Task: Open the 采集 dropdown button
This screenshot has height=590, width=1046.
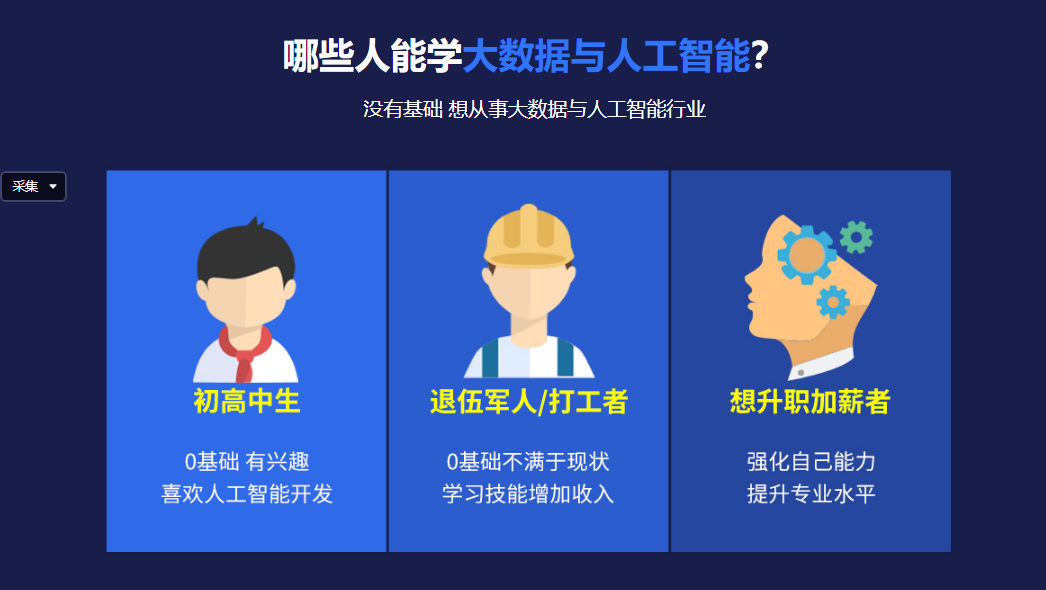Action: tap(34, 186)
